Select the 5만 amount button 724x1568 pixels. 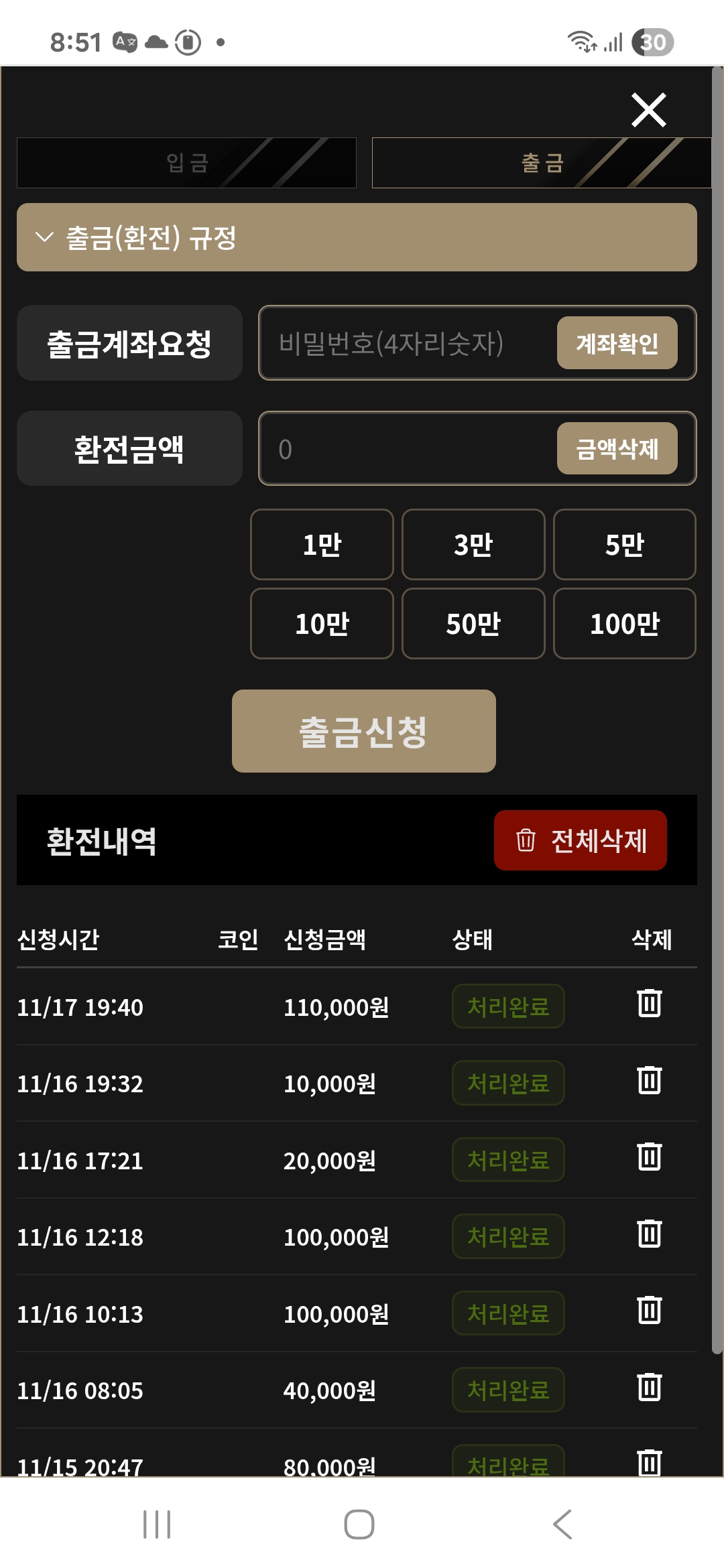(x=624, y=545)
